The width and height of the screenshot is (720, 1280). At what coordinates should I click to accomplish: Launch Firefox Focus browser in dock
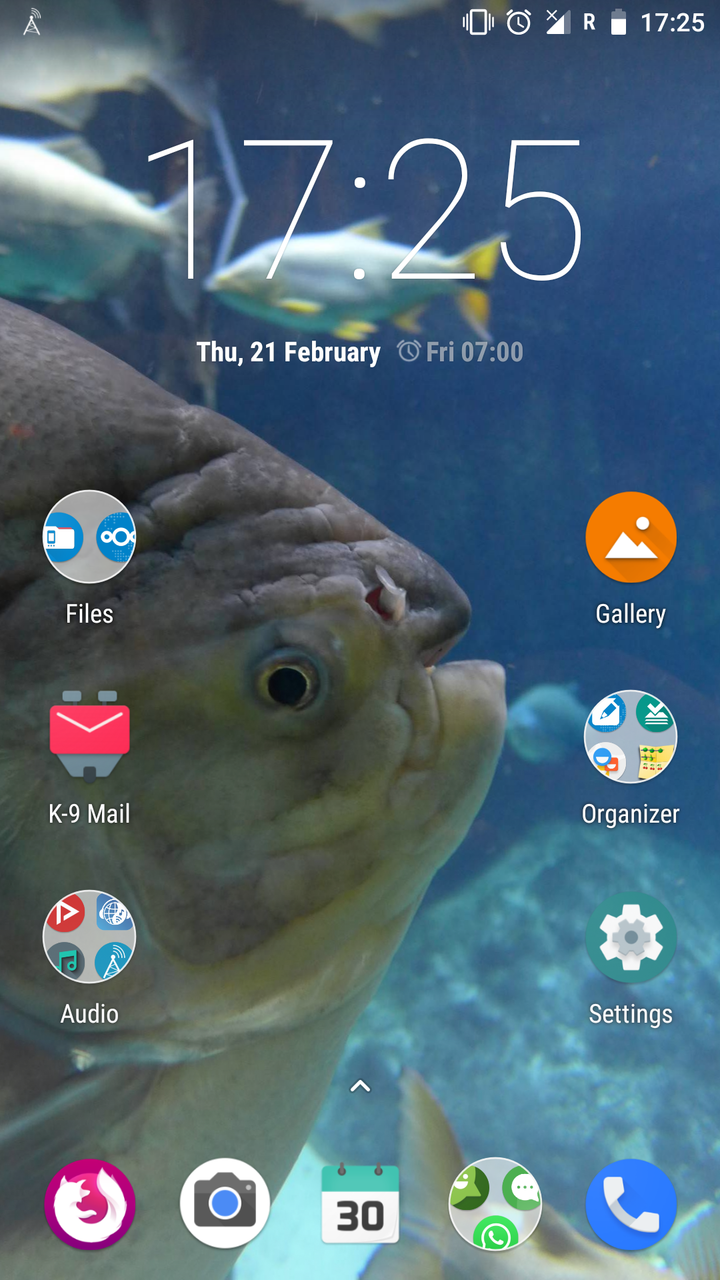point(89,1205)
